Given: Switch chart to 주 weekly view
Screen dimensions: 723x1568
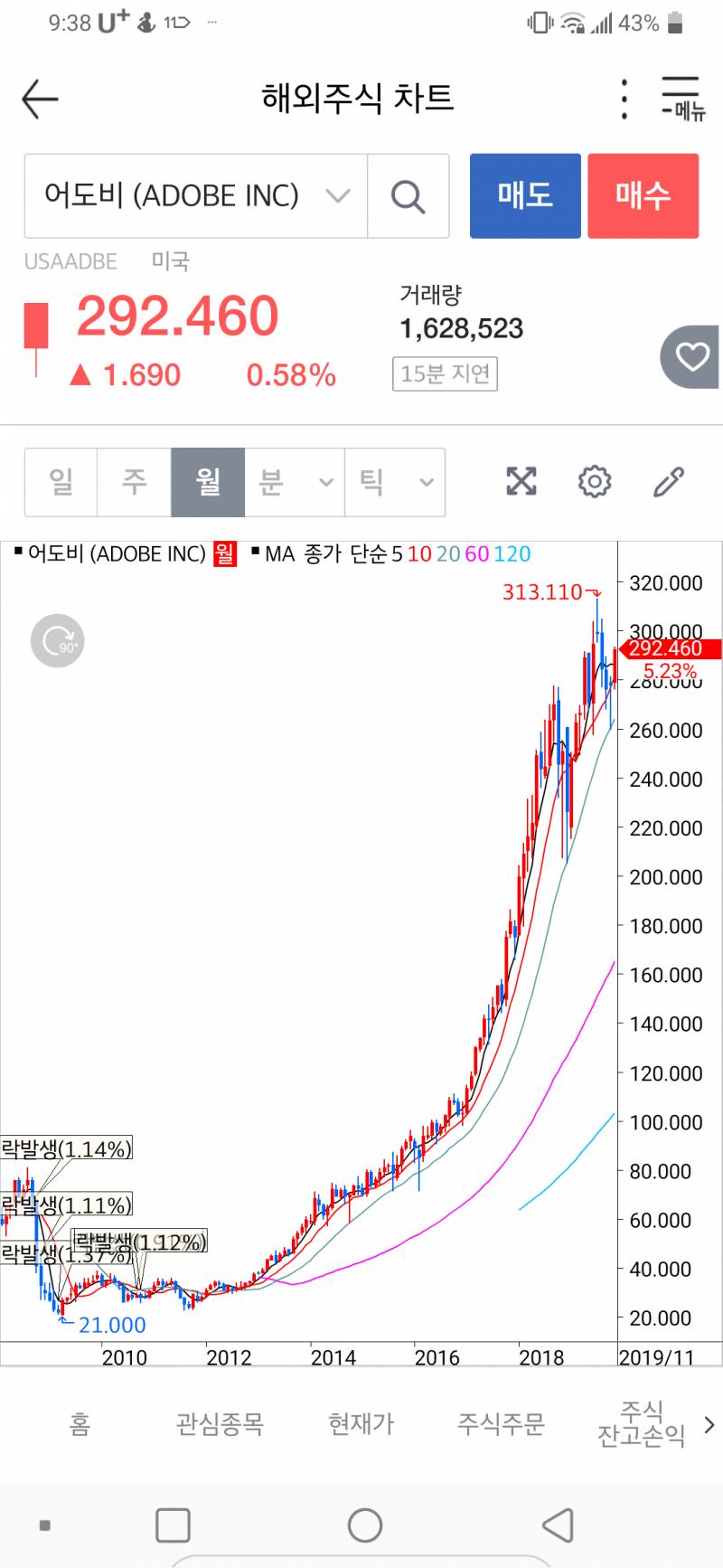Looking at the screenshot, I should click(x=135, y=482).
